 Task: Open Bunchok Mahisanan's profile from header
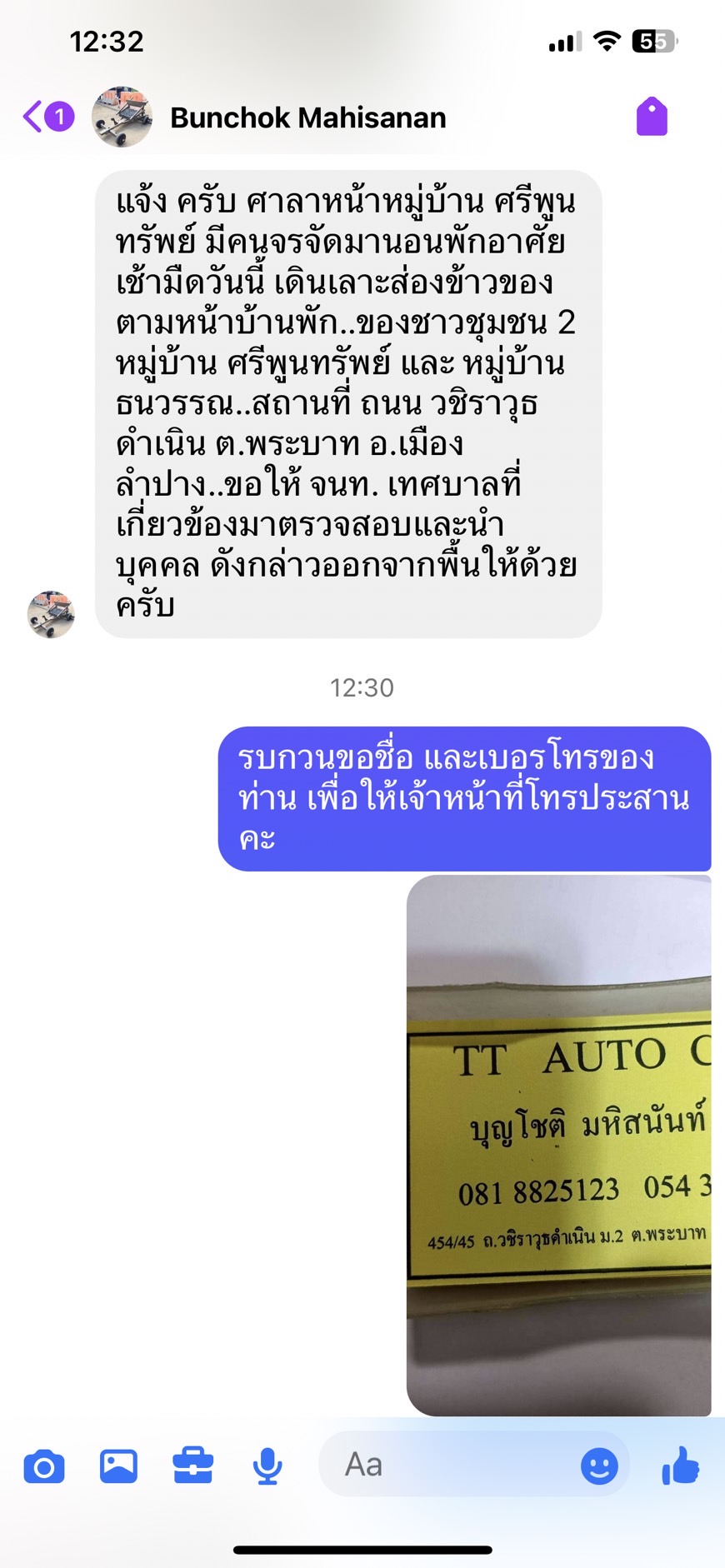307,118
